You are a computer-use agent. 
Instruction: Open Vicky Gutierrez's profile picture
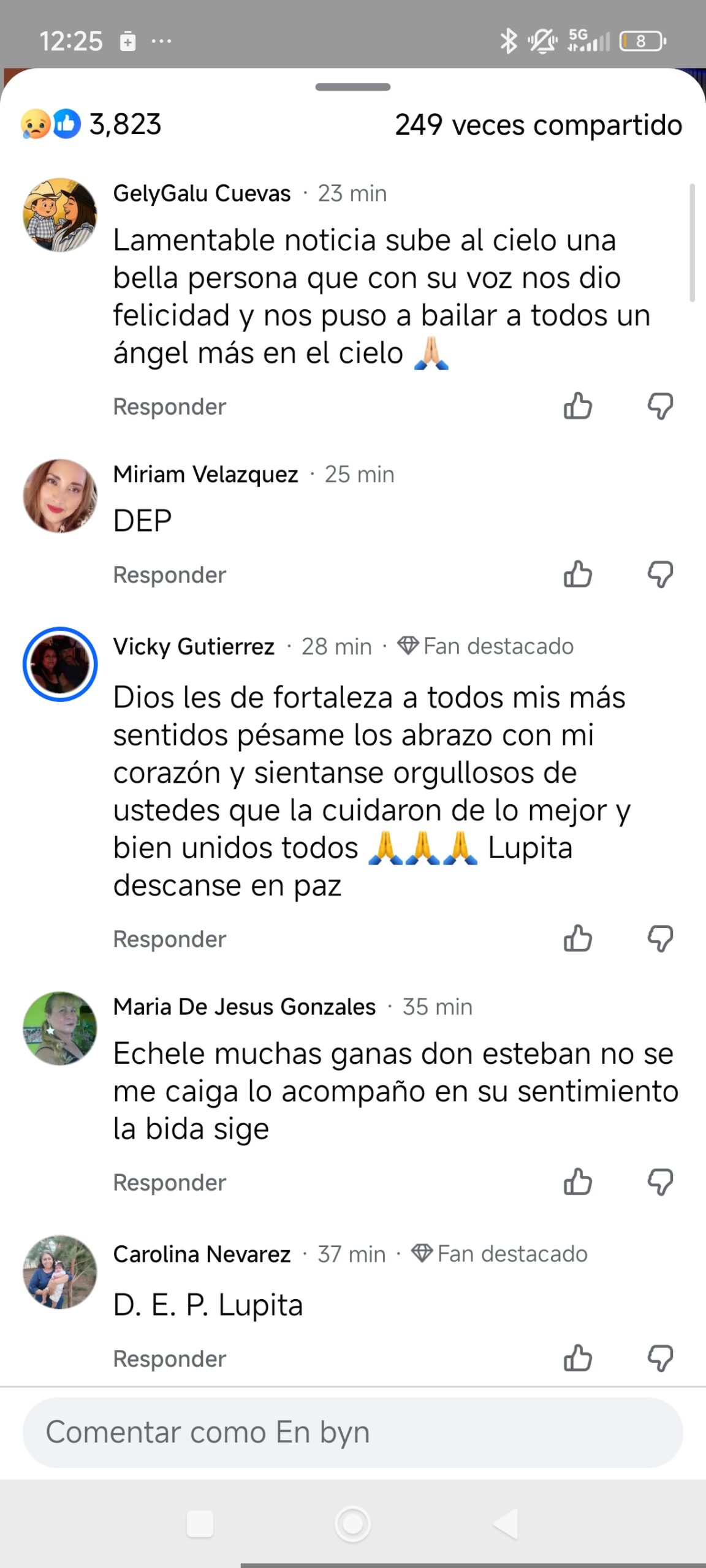[60, 664]
